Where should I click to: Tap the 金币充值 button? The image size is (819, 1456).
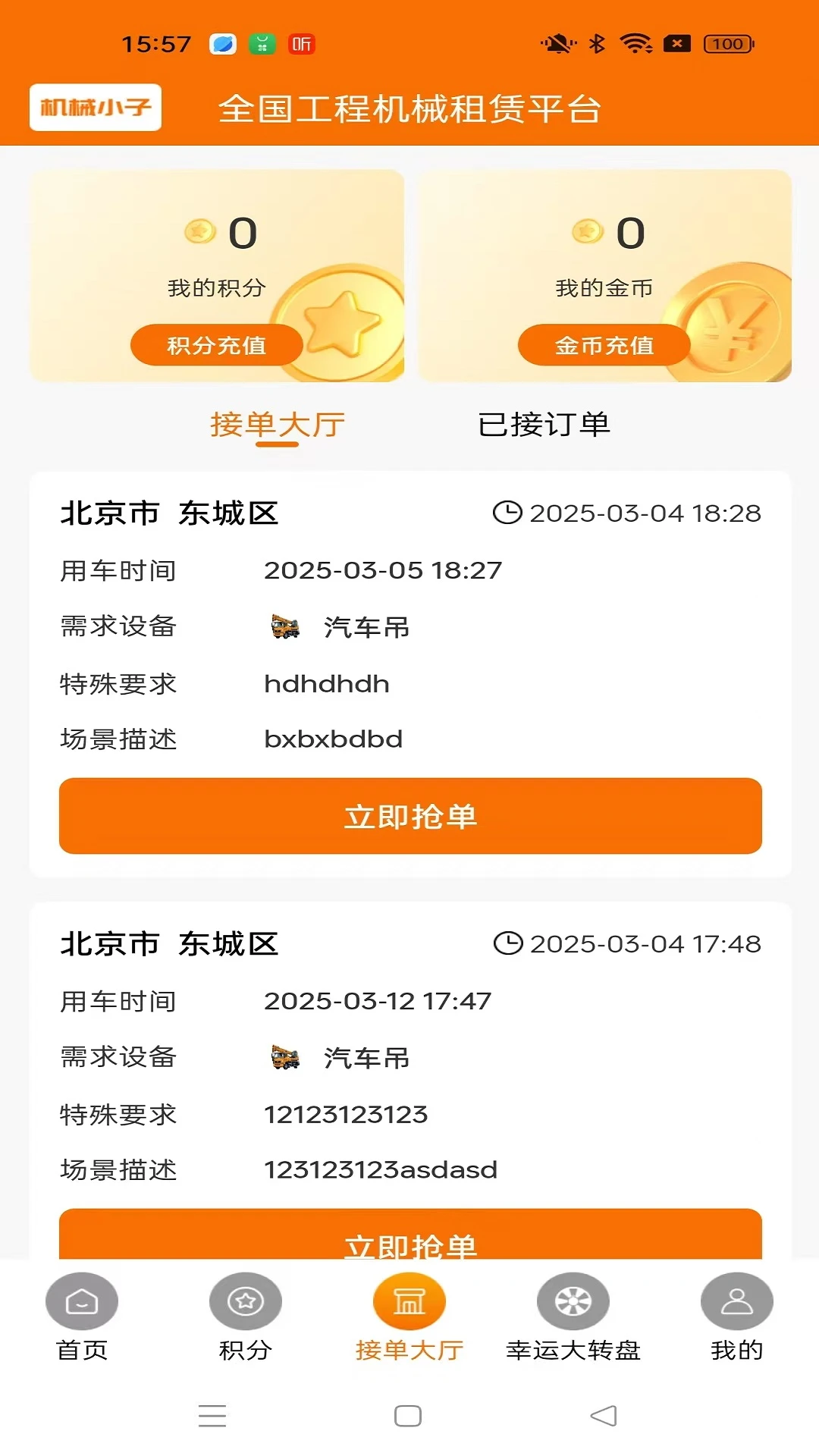(604, 345)
